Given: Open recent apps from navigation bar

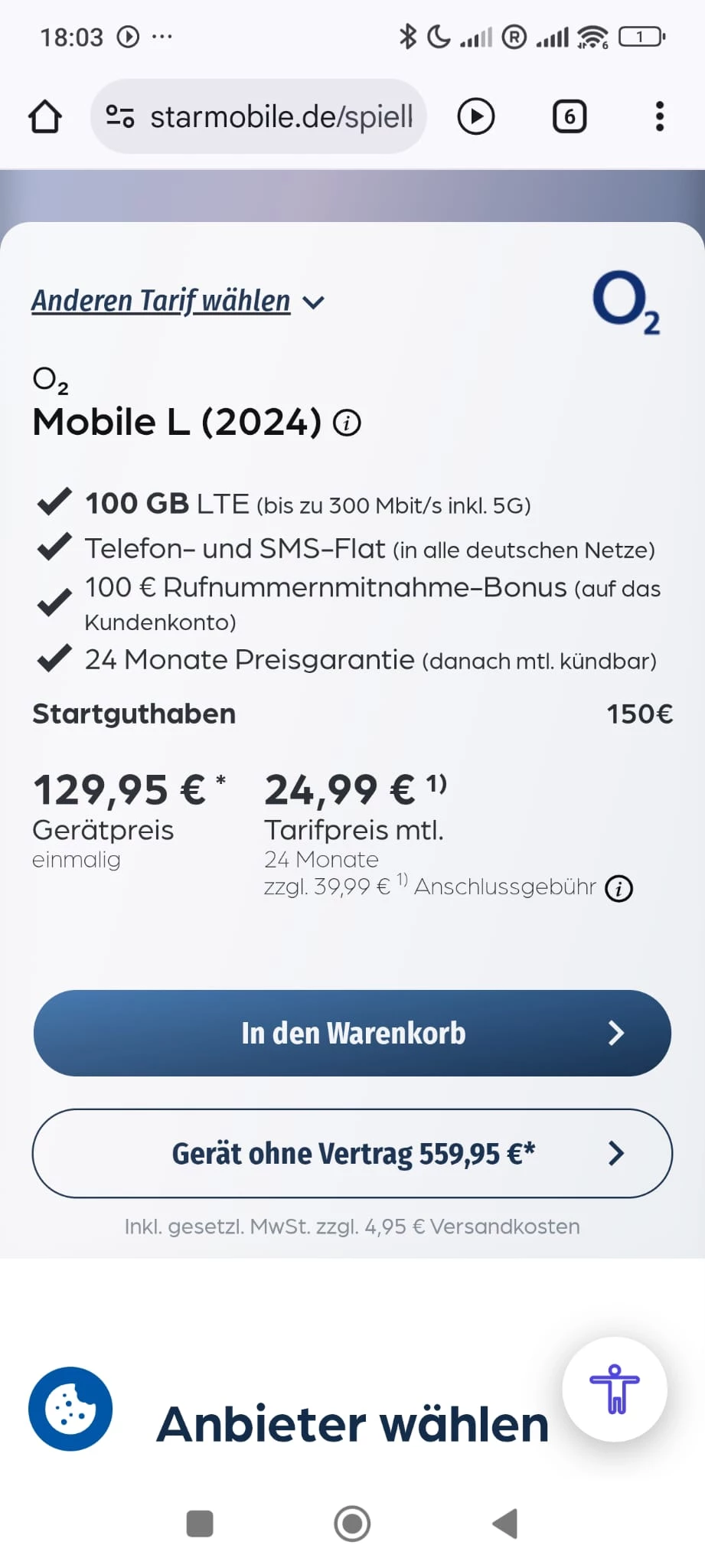Looking at the screenshot, I should click(200, 1523).
